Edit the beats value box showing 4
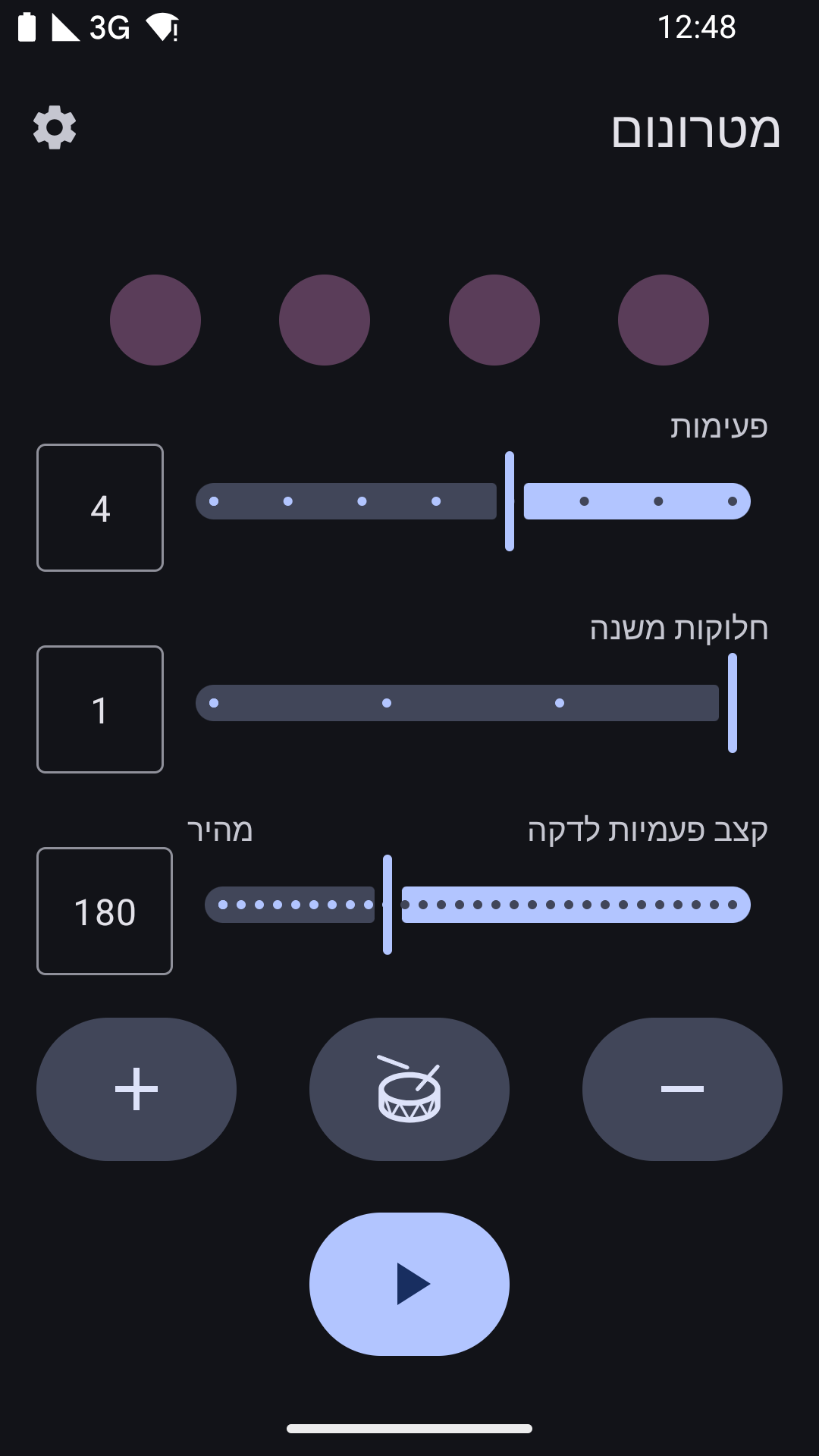 tap(100, 507)
